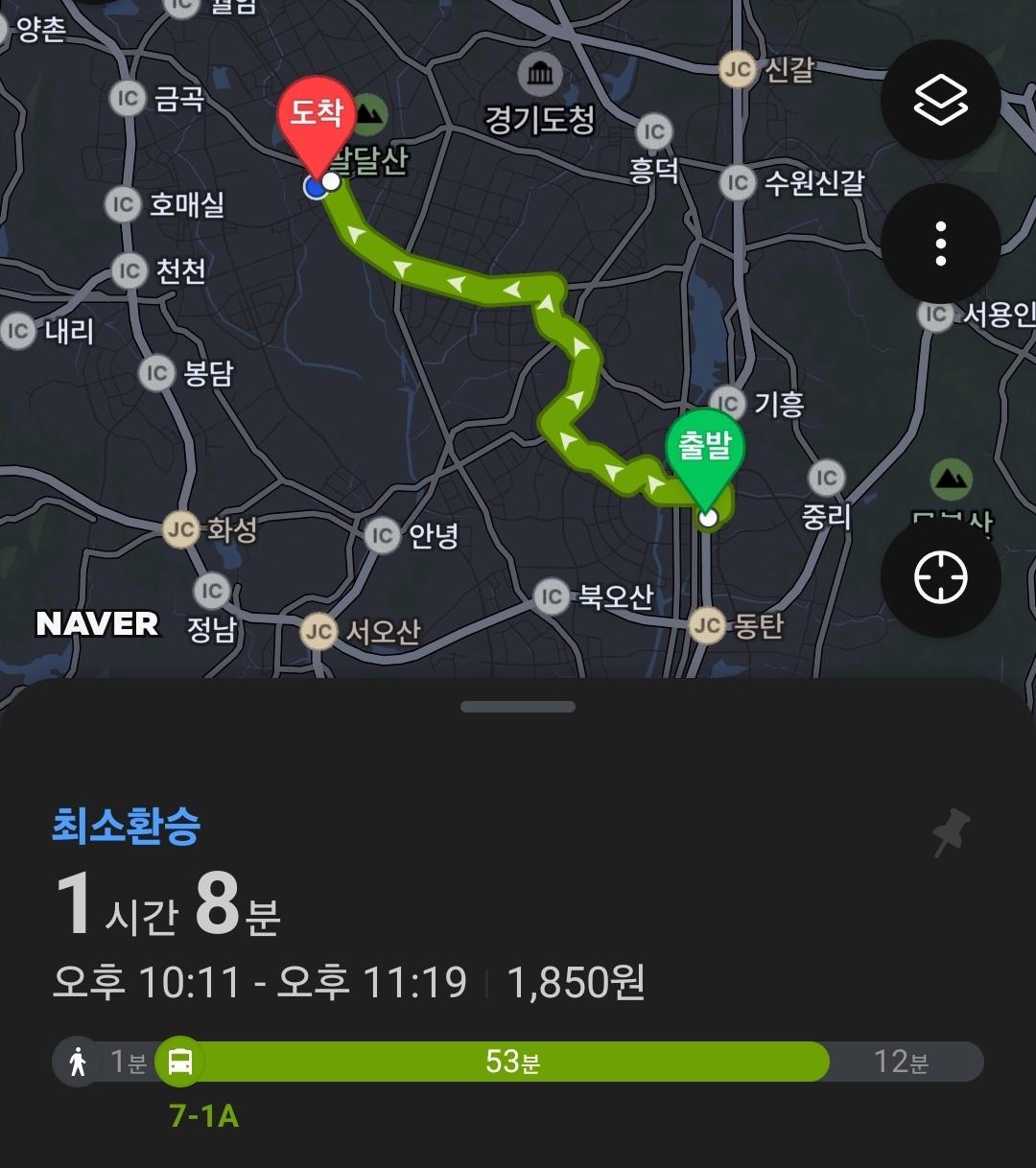Image resolution: width=1036 pixels, height=1168 pixels.
Task: Open the three-dot more options menu
Action: pyautogui.click(x=940, y=244)
